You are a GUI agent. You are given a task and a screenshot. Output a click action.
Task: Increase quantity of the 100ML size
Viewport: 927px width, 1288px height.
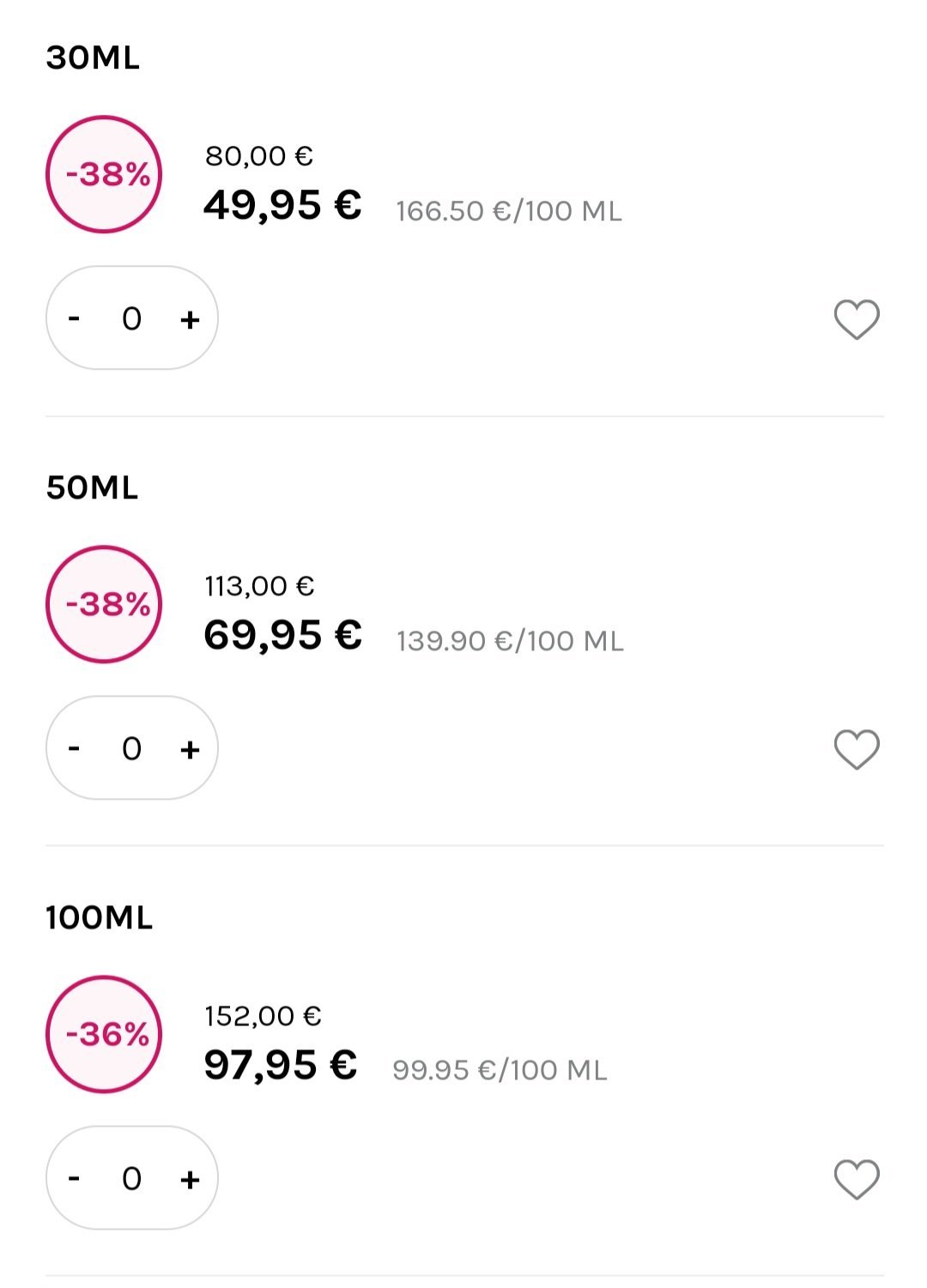tap(190, 1179)
